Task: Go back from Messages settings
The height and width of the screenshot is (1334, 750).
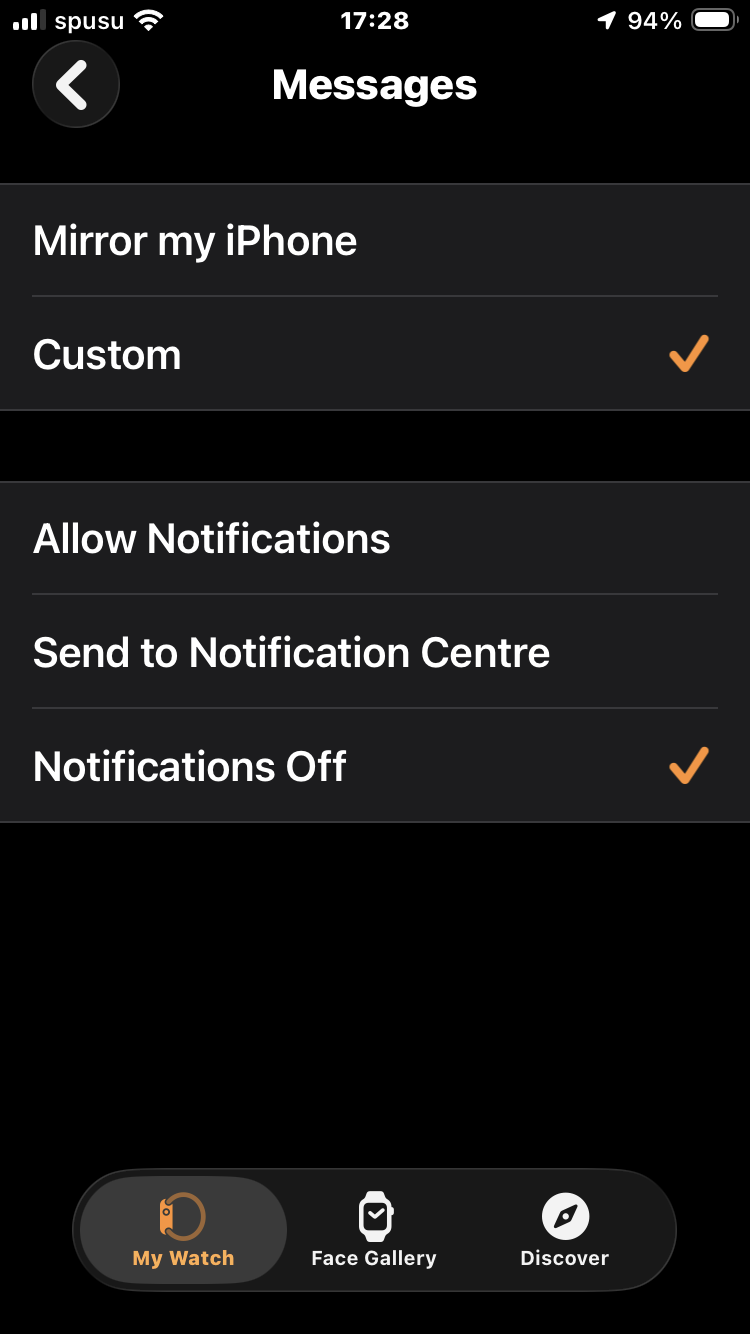Action: [76, 85]
